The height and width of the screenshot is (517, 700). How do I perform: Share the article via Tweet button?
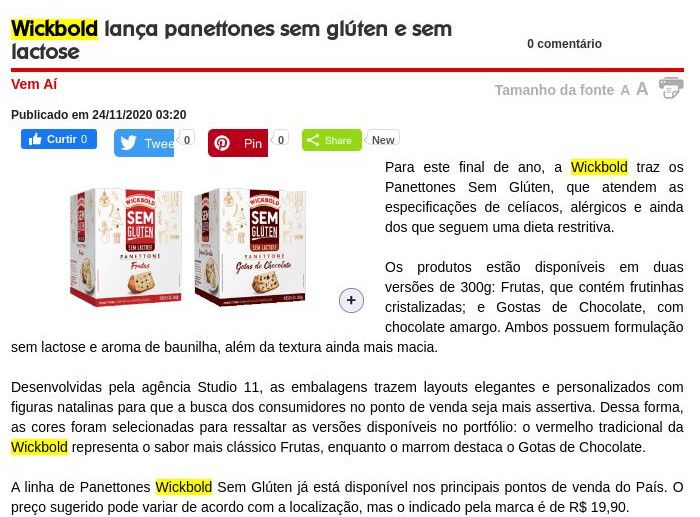pyautogui.click(x=144, y=143)
